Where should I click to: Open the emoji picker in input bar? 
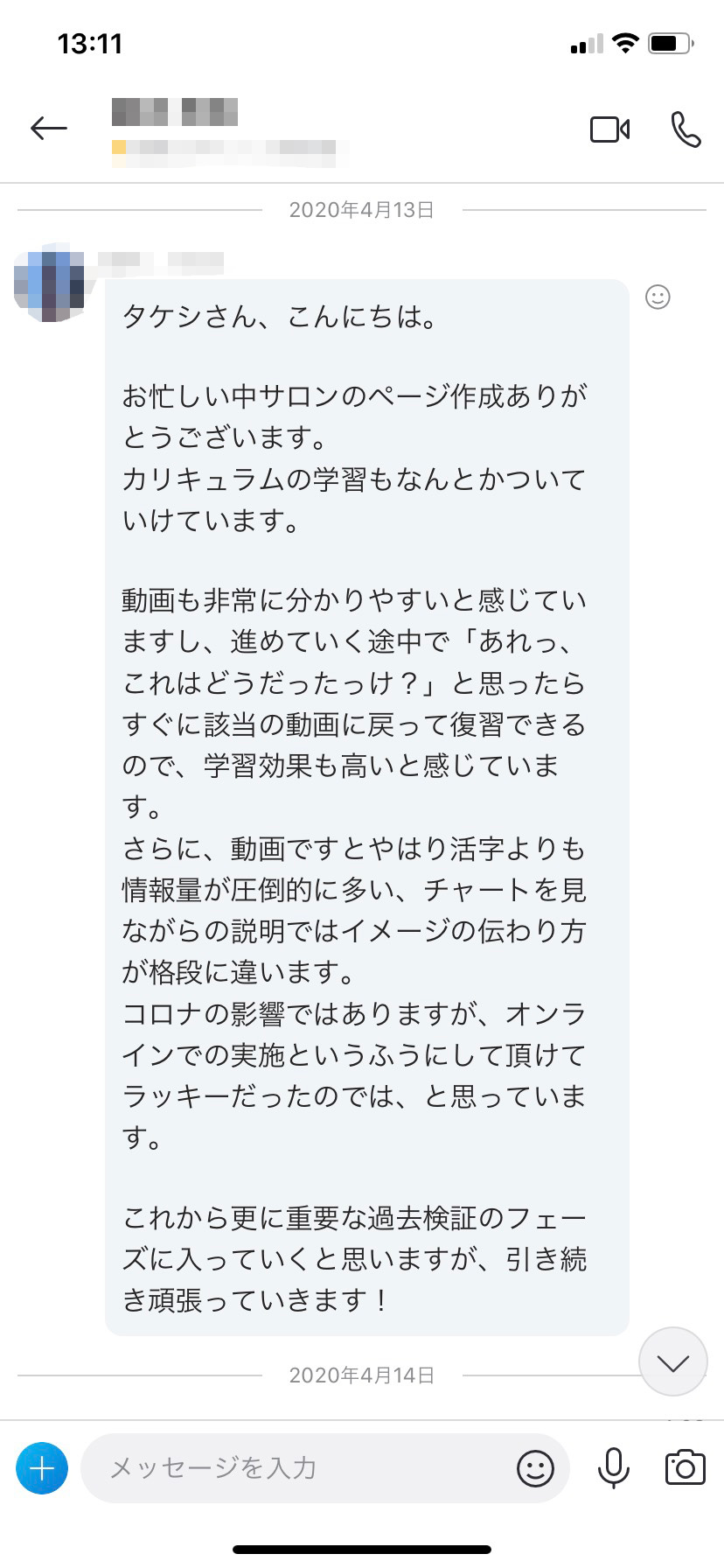[x=535, y=1467]
